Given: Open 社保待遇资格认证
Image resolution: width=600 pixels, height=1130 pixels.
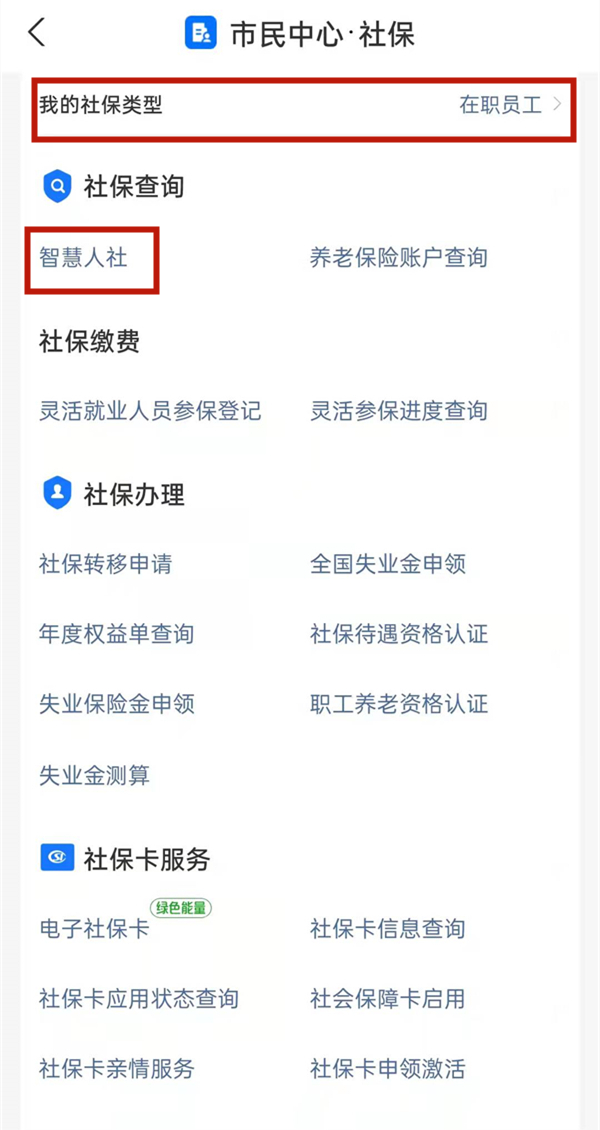Looking at the screenshot, I should [x=398, y=634].
